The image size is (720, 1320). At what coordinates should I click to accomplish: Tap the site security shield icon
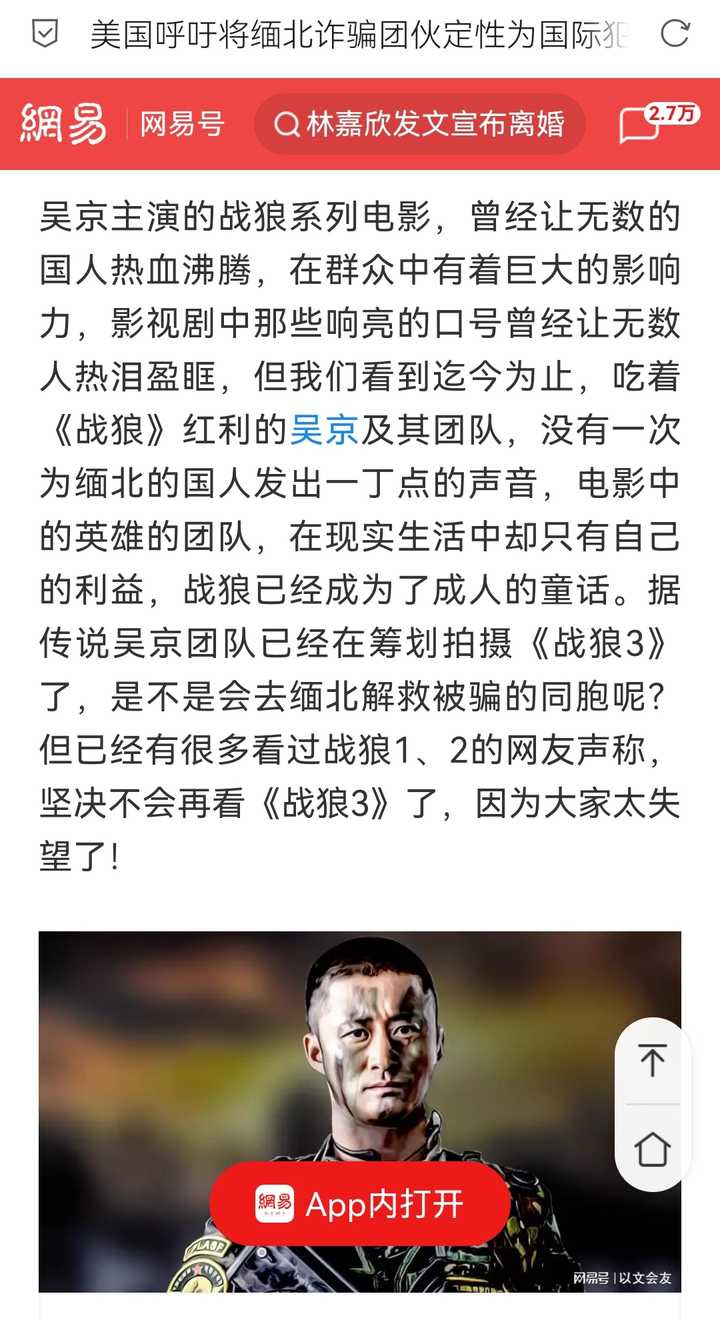coord(44,35)
